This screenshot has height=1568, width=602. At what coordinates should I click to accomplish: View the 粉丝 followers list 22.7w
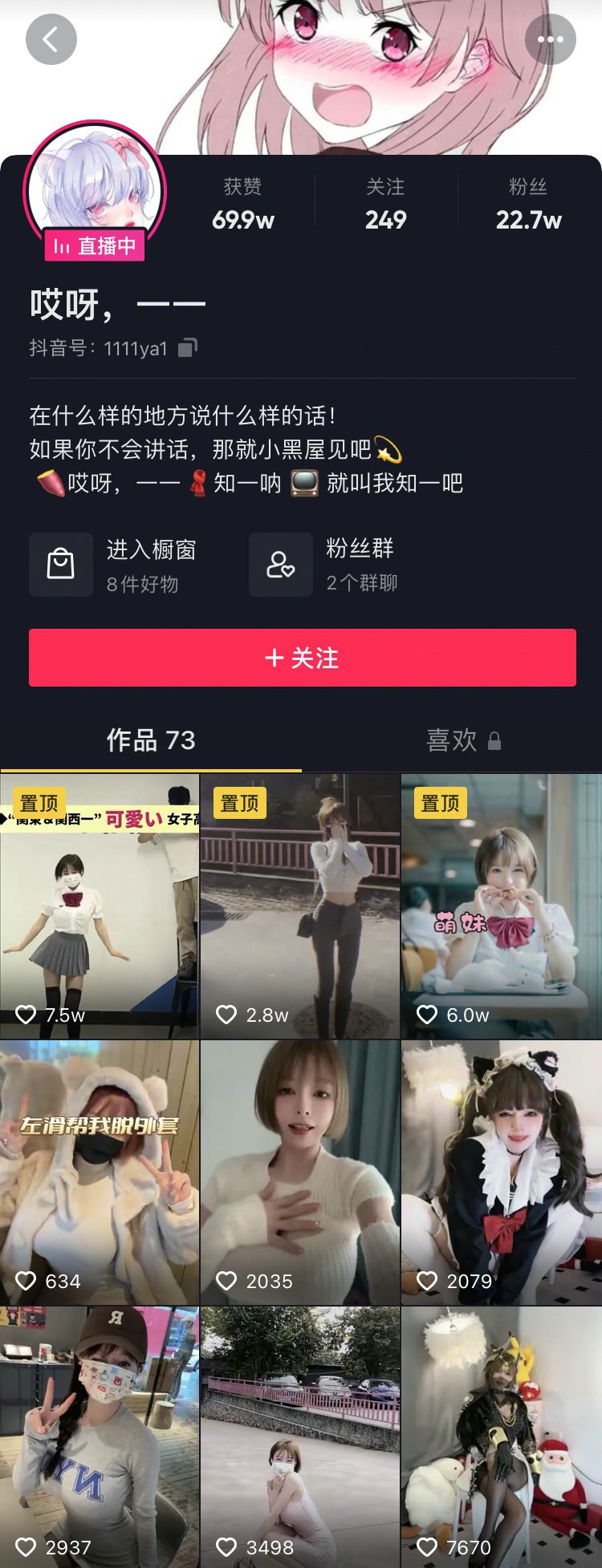tap(528, 205)
